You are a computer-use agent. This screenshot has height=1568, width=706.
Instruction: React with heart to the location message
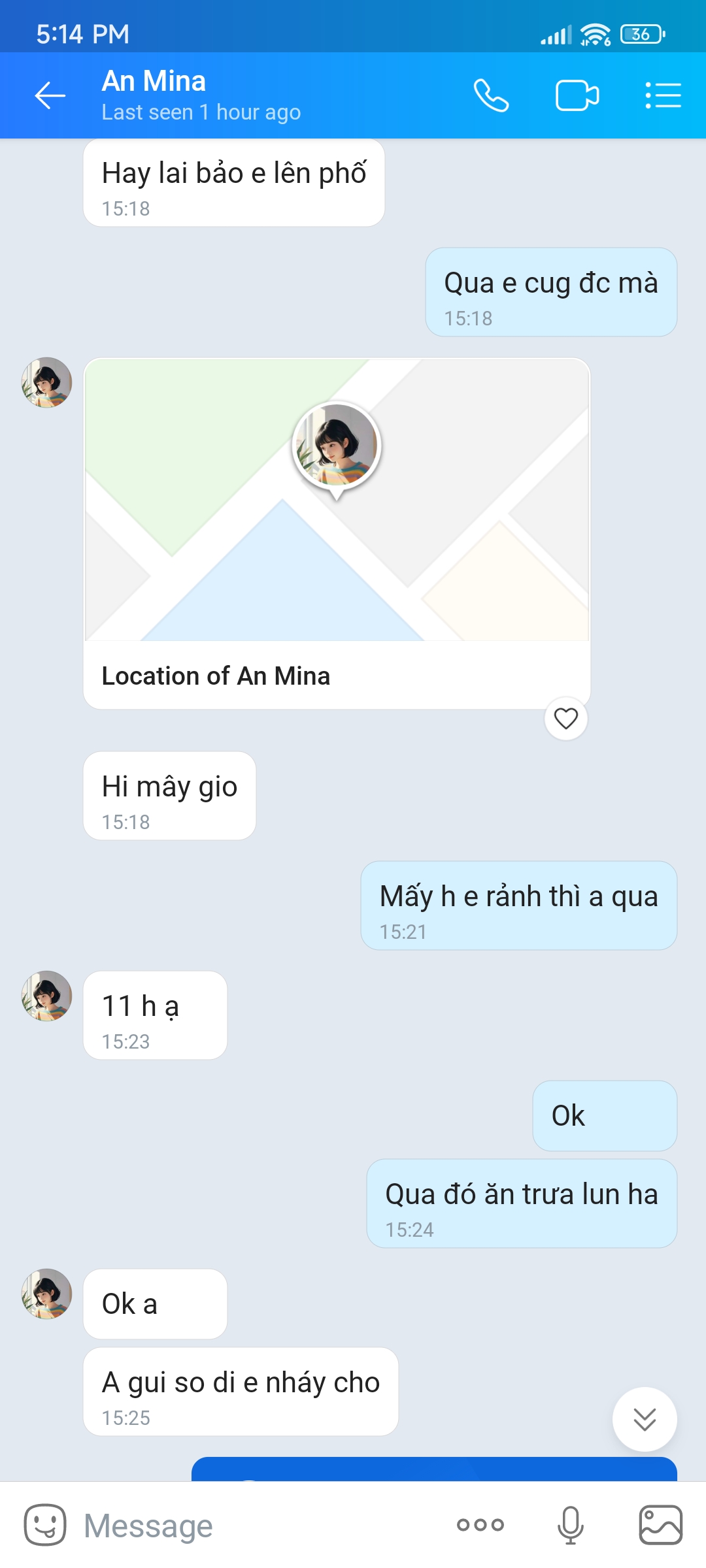click(565, 719)
